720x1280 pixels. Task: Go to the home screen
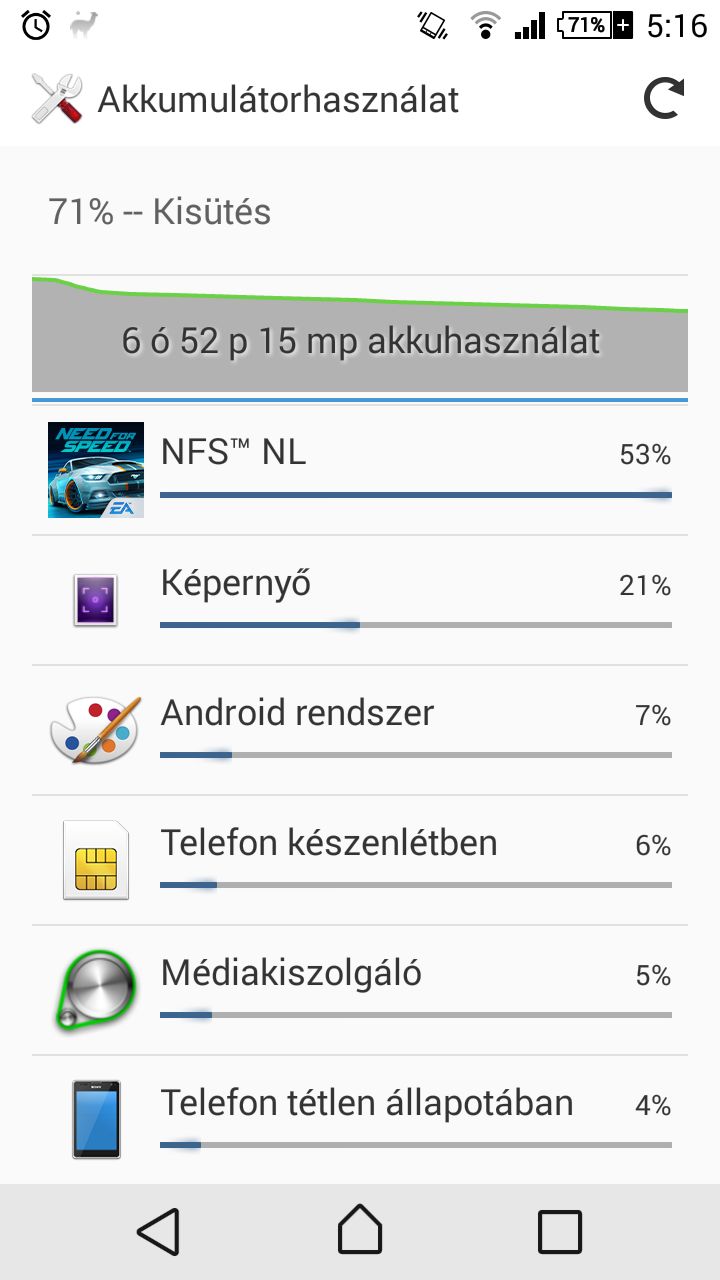point(360,1231)
